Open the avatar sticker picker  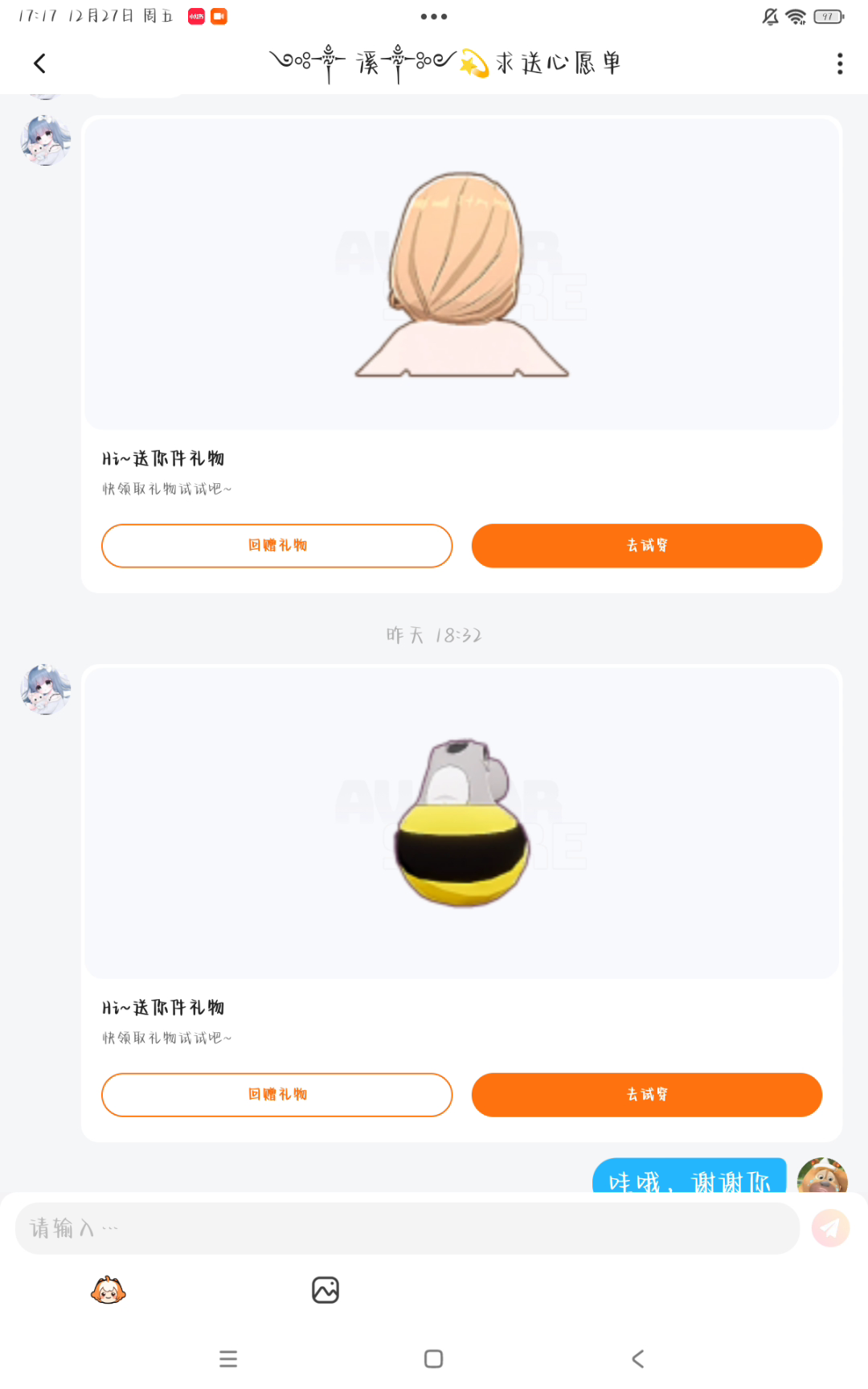pos(108,1290)
